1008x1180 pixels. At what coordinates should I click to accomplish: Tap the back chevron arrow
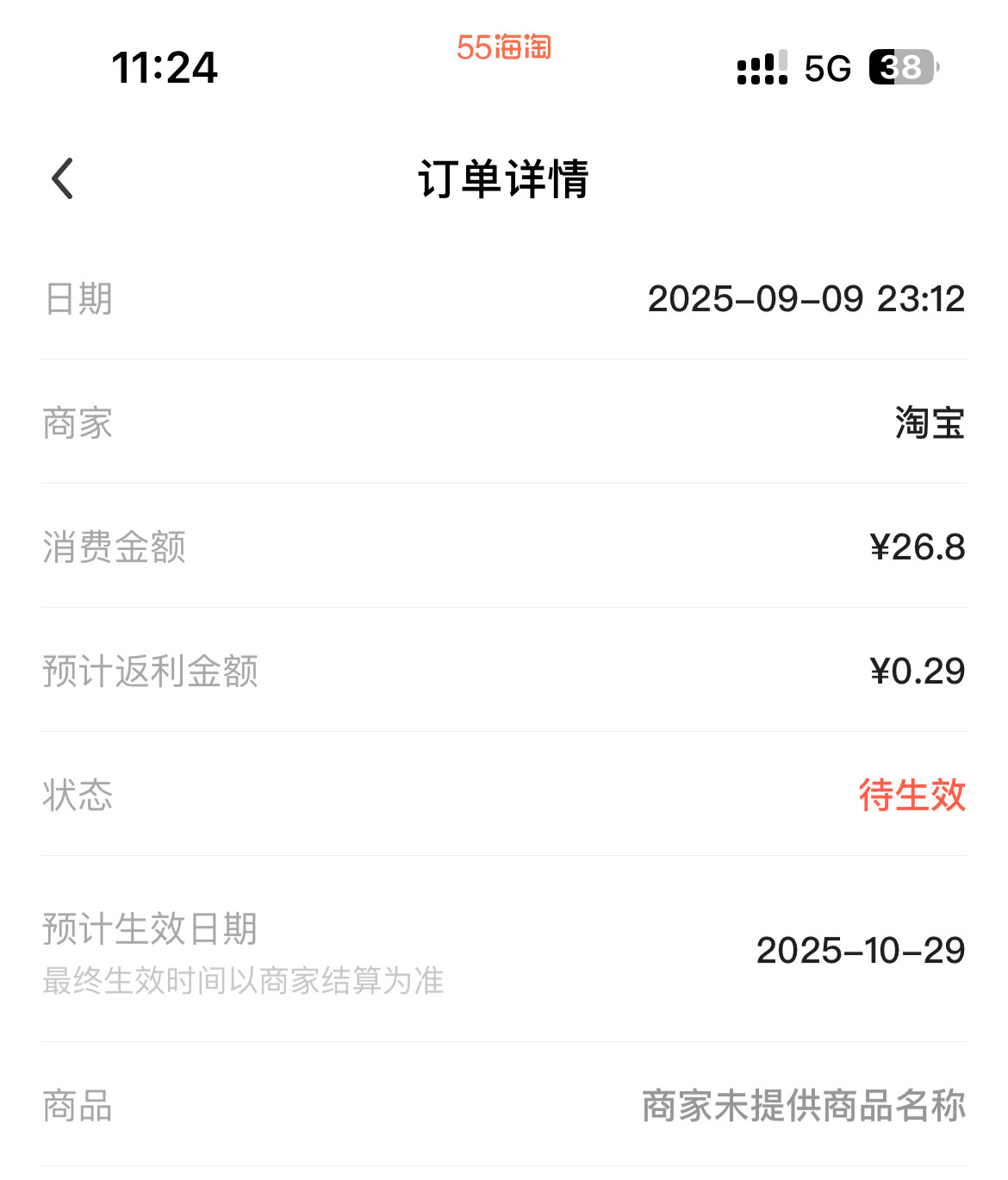60,178
